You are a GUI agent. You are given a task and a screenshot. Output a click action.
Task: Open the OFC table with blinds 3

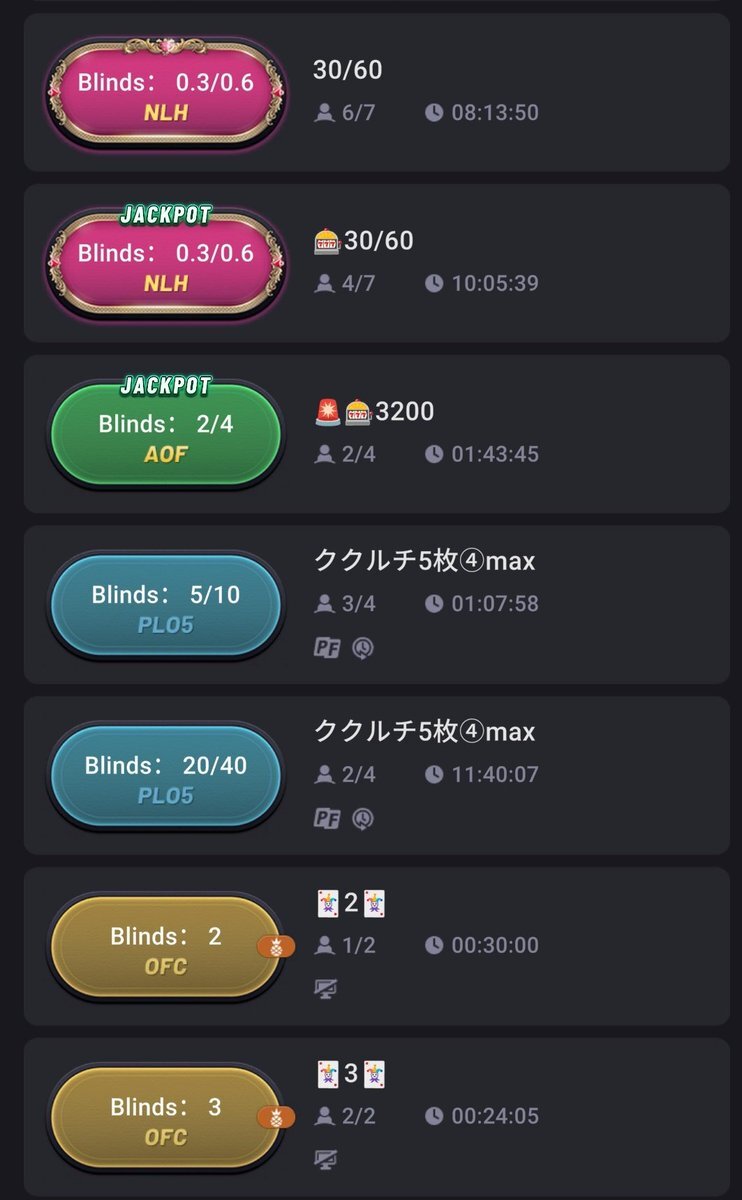[x=376, y=1117]
